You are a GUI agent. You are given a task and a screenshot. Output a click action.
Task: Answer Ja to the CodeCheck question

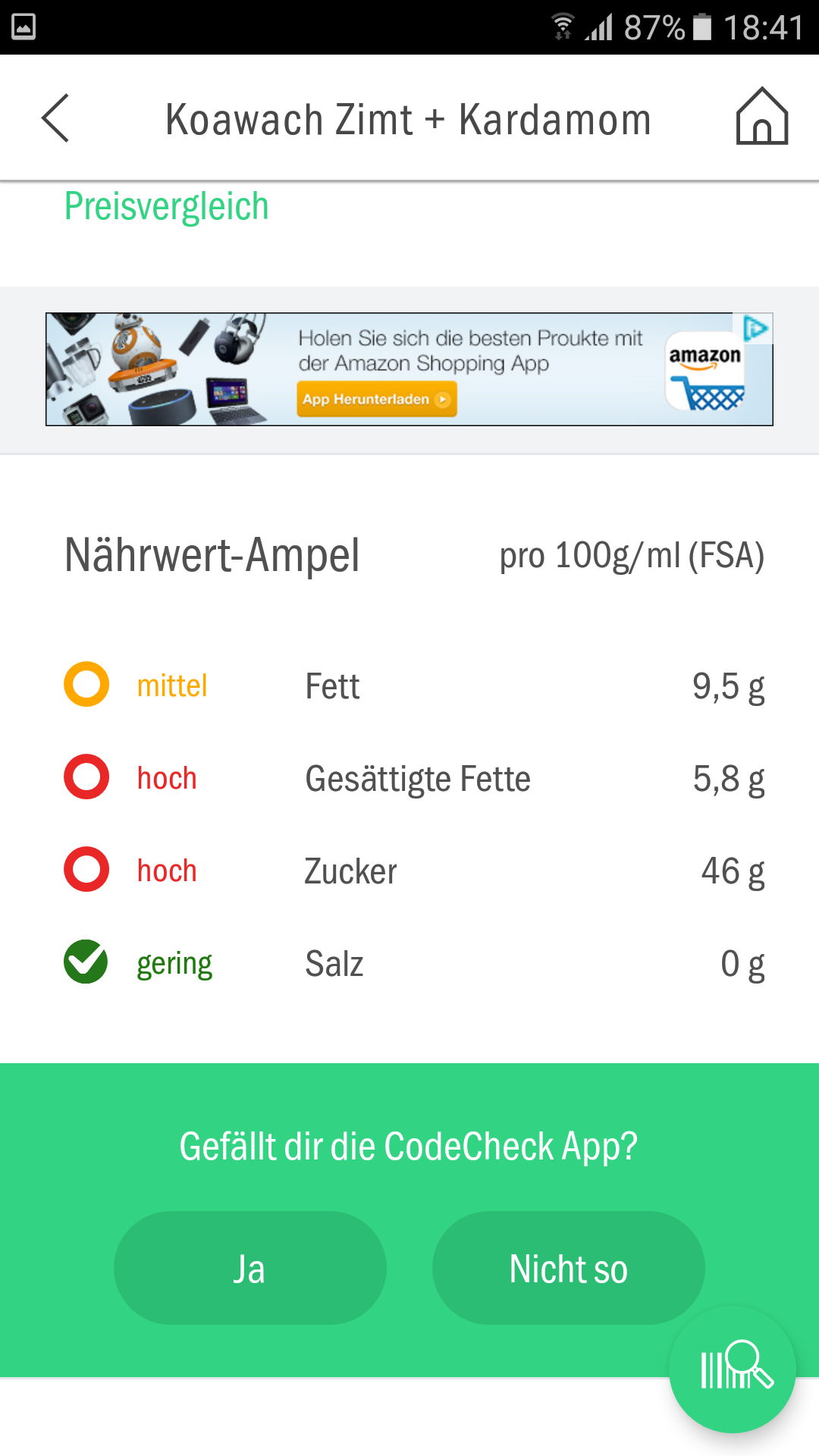(x=250, y=1268)
